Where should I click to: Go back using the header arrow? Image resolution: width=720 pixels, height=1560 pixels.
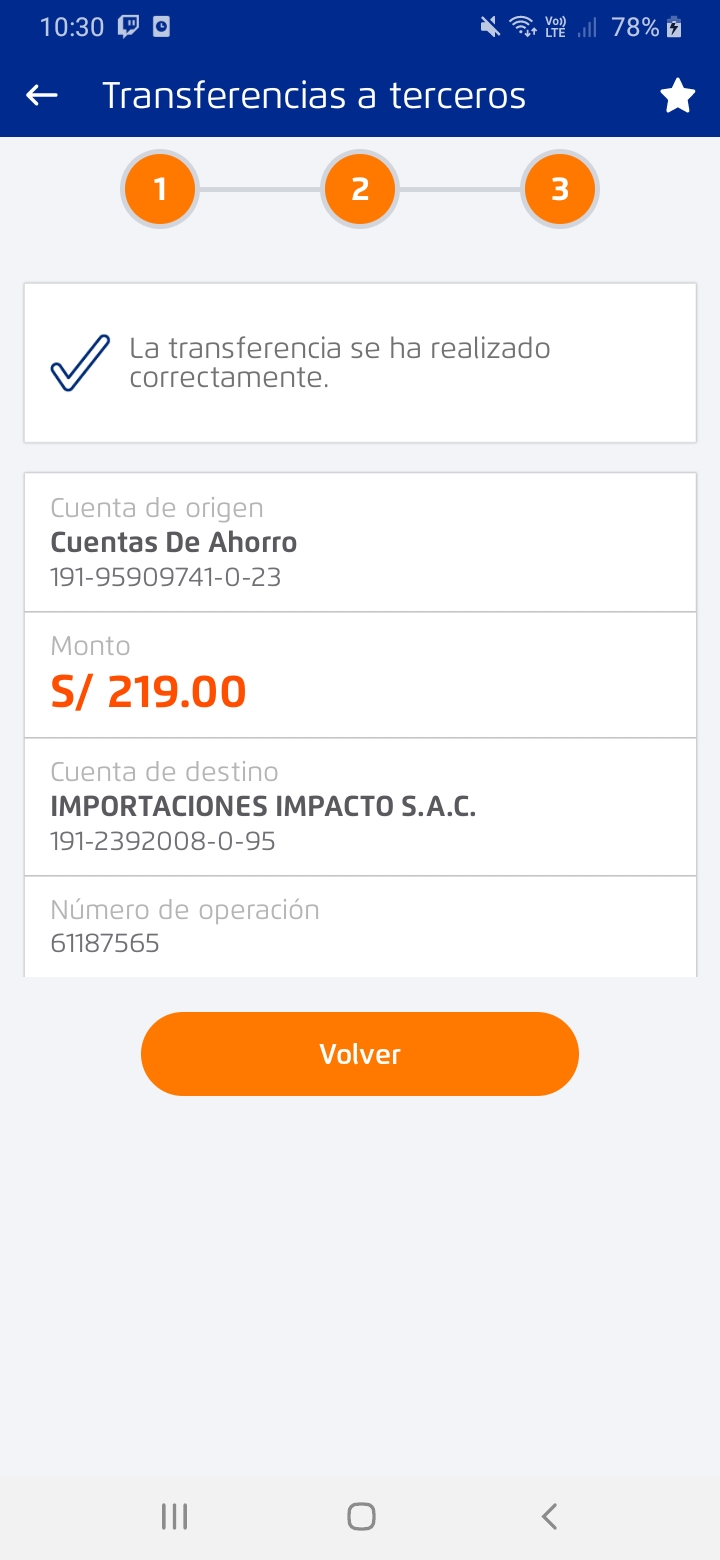[42, 96]
